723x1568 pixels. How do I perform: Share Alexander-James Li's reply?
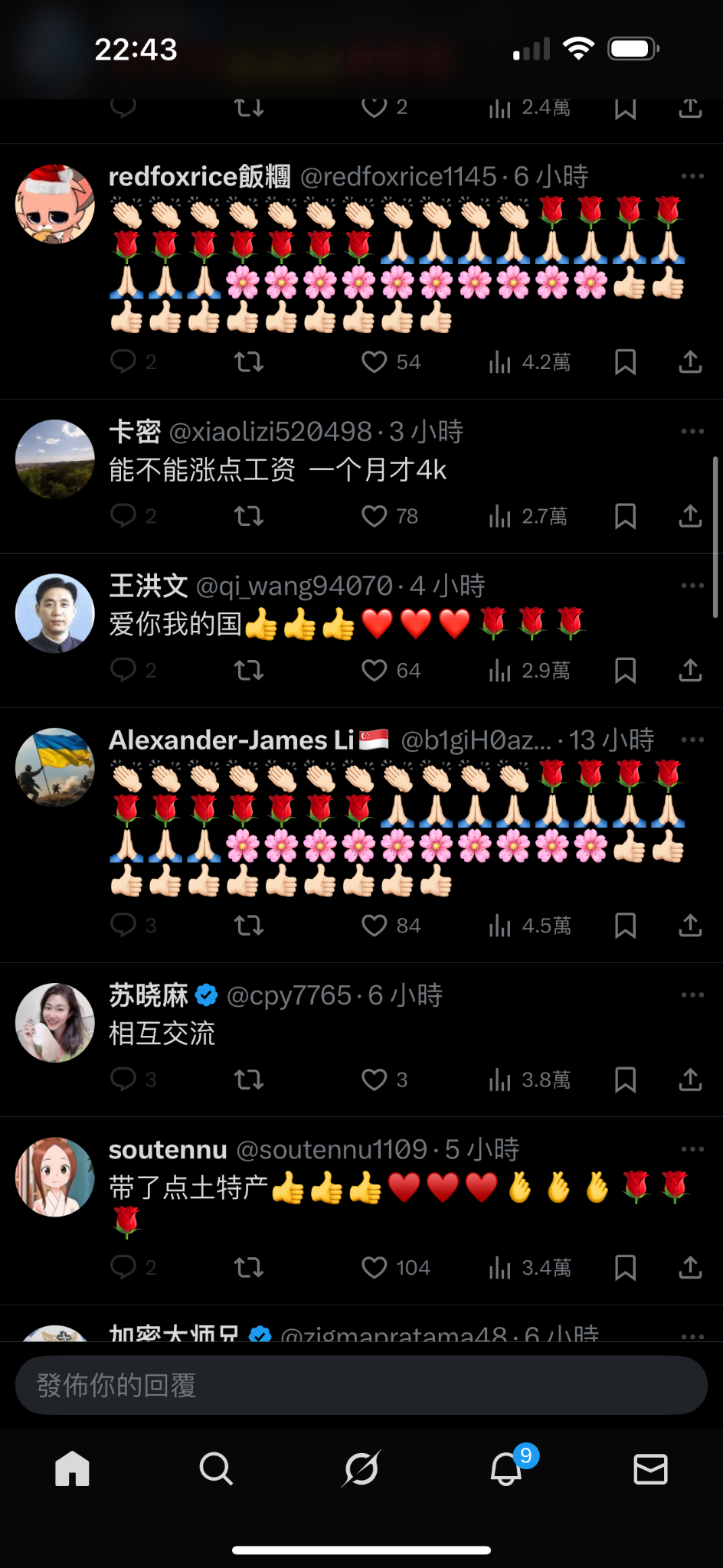[690, 925]
